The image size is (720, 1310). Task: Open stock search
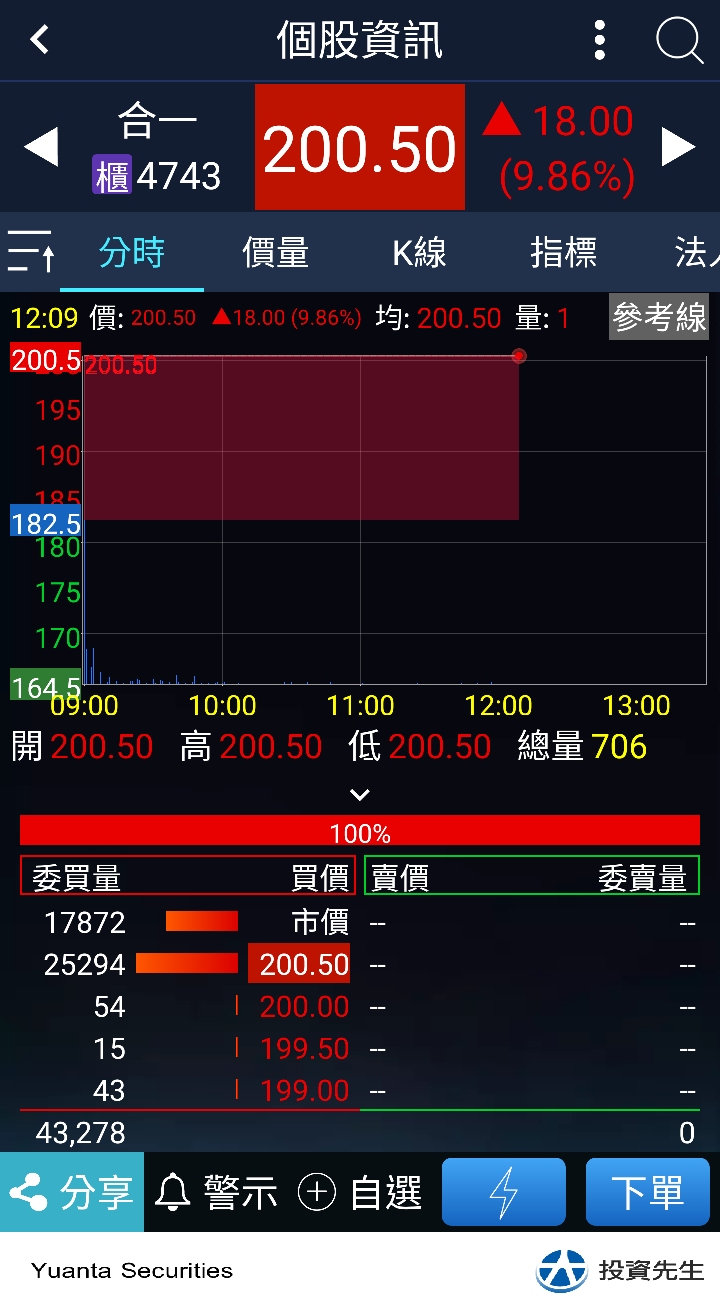pyautogui.click(x=679, y=41)
